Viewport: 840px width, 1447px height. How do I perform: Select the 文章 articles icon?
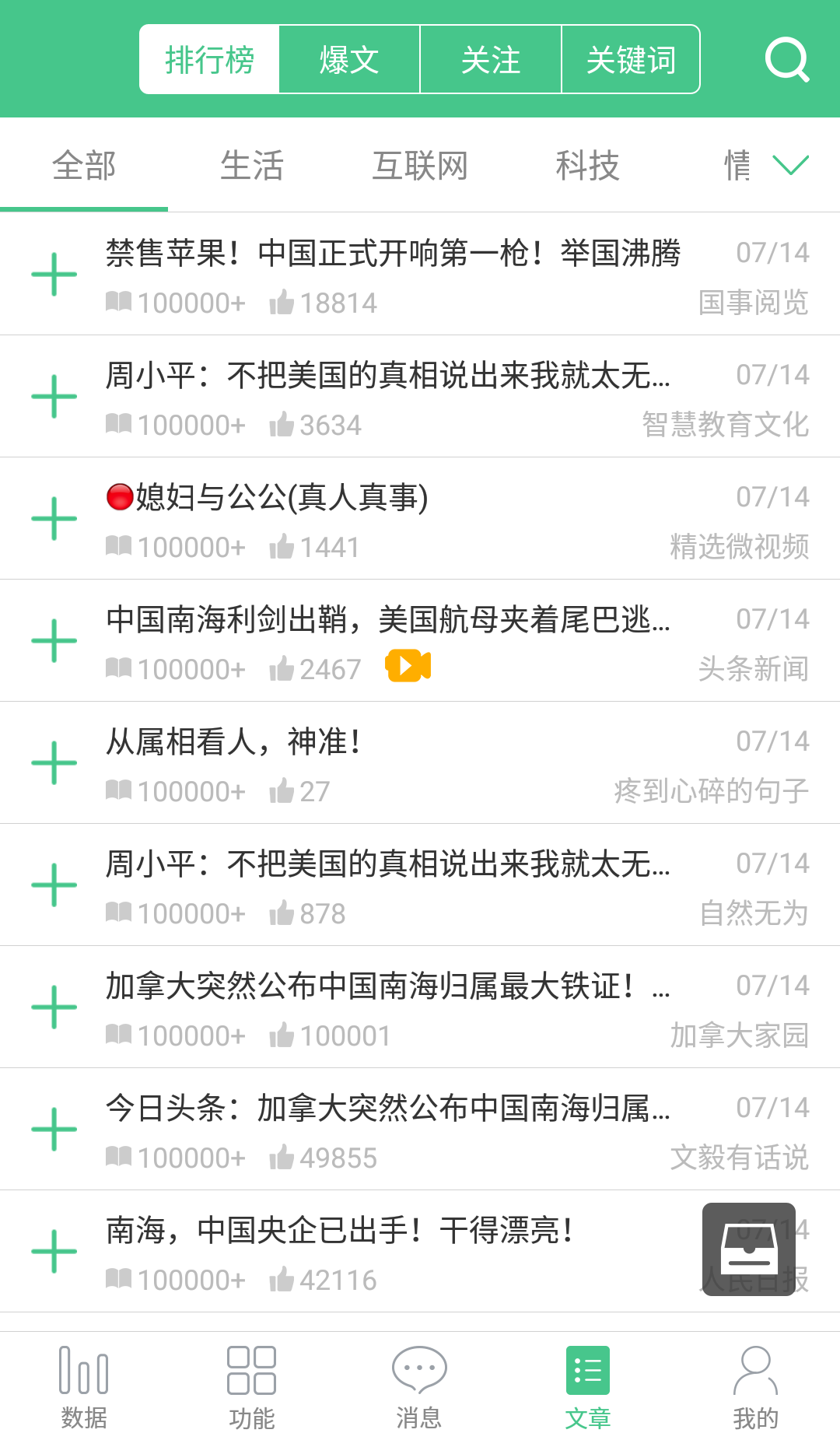tap(587, 1393)
